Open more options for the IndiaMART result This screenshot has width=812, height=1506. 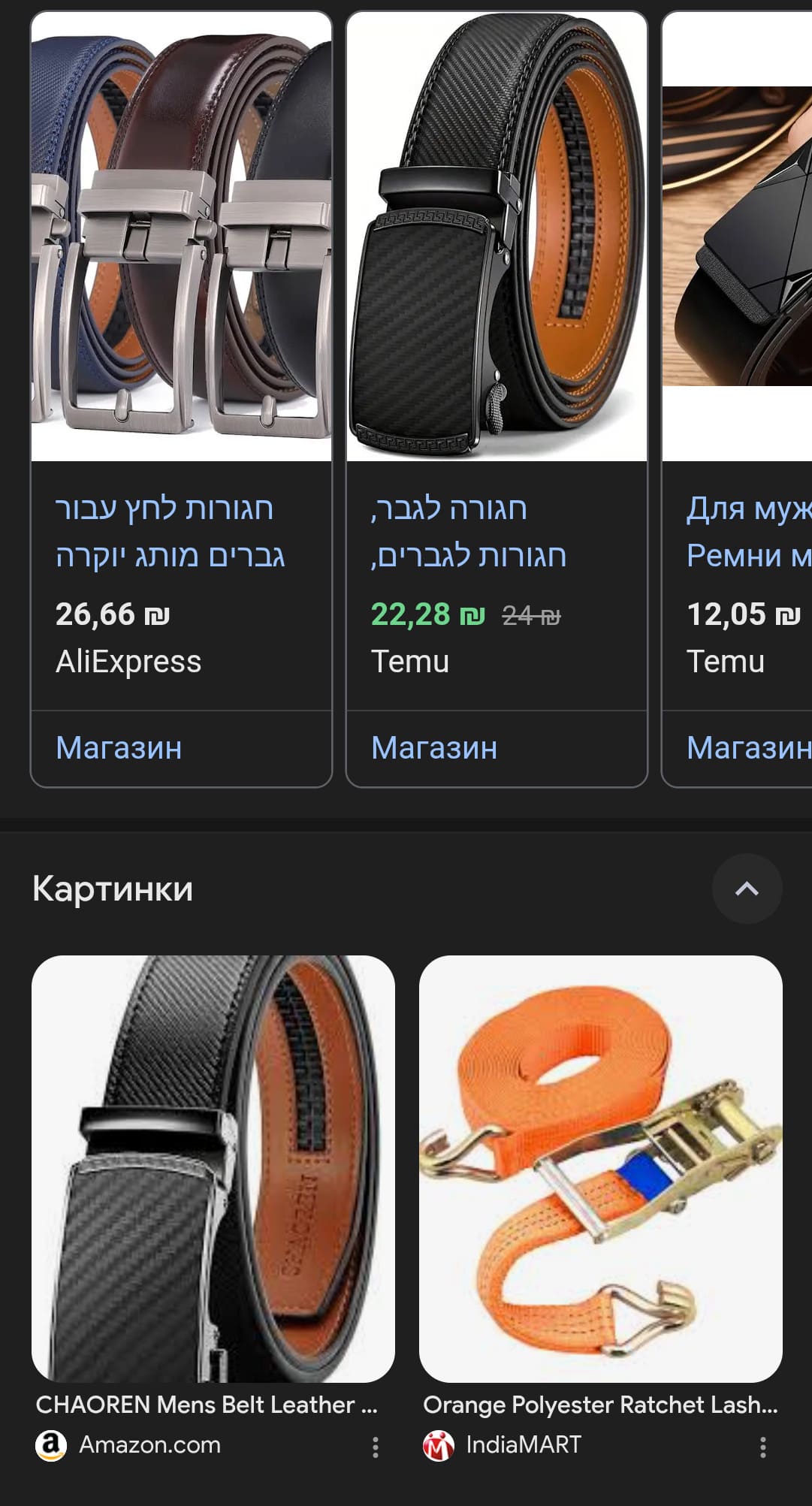(763, 1447)
